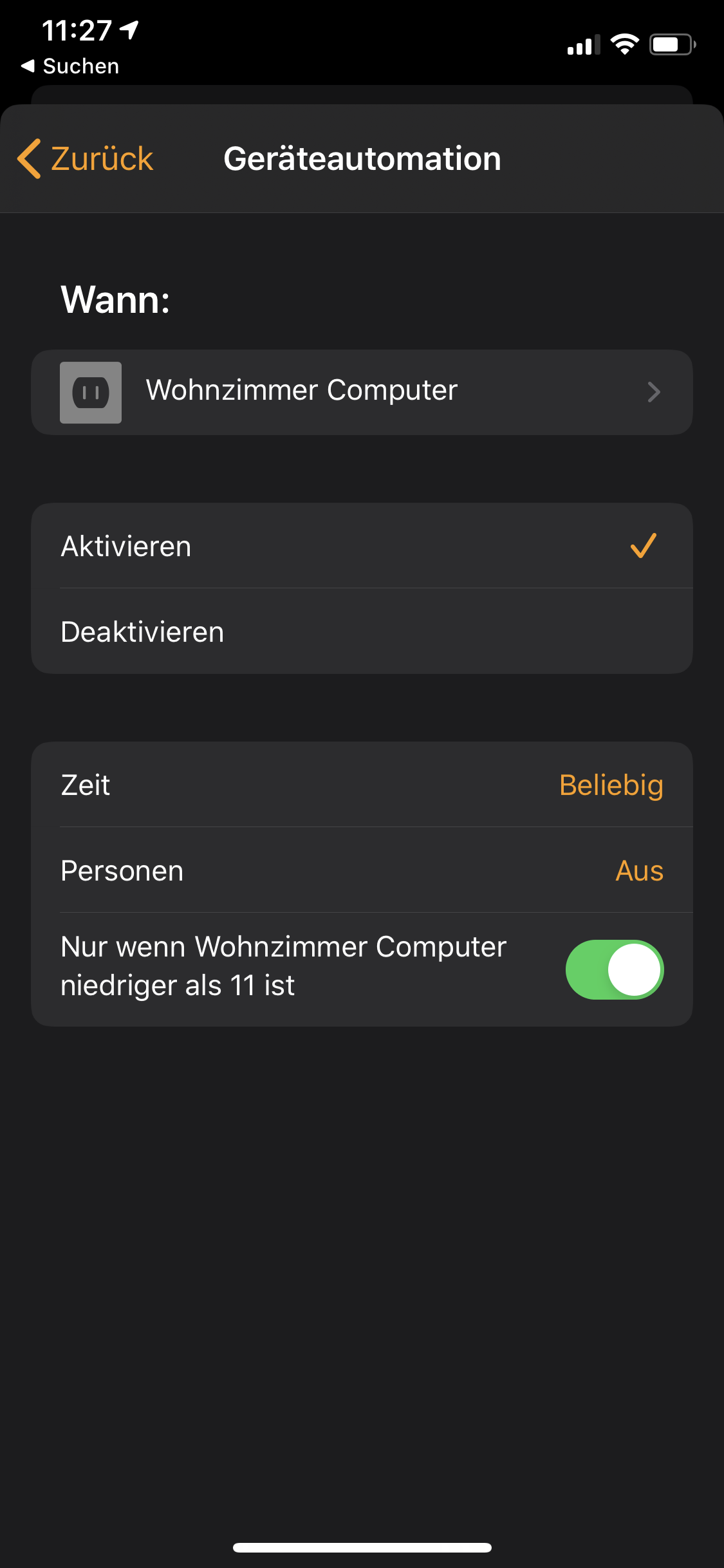
Task: Choose the Deaktivieren option
Action: (x=362, y=631)
